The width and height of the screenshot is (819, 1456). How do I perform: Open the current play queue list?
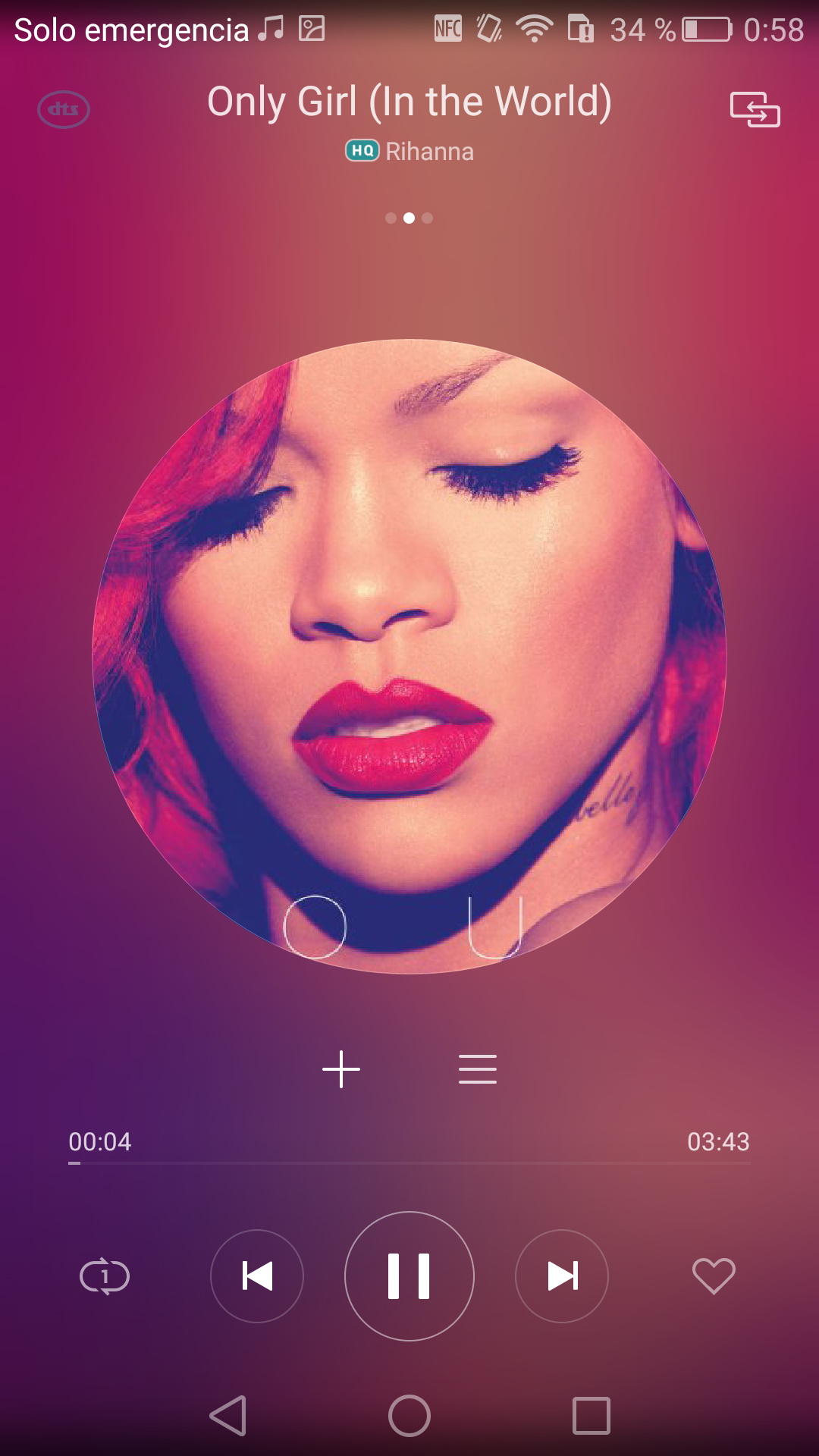(478, 1069)
